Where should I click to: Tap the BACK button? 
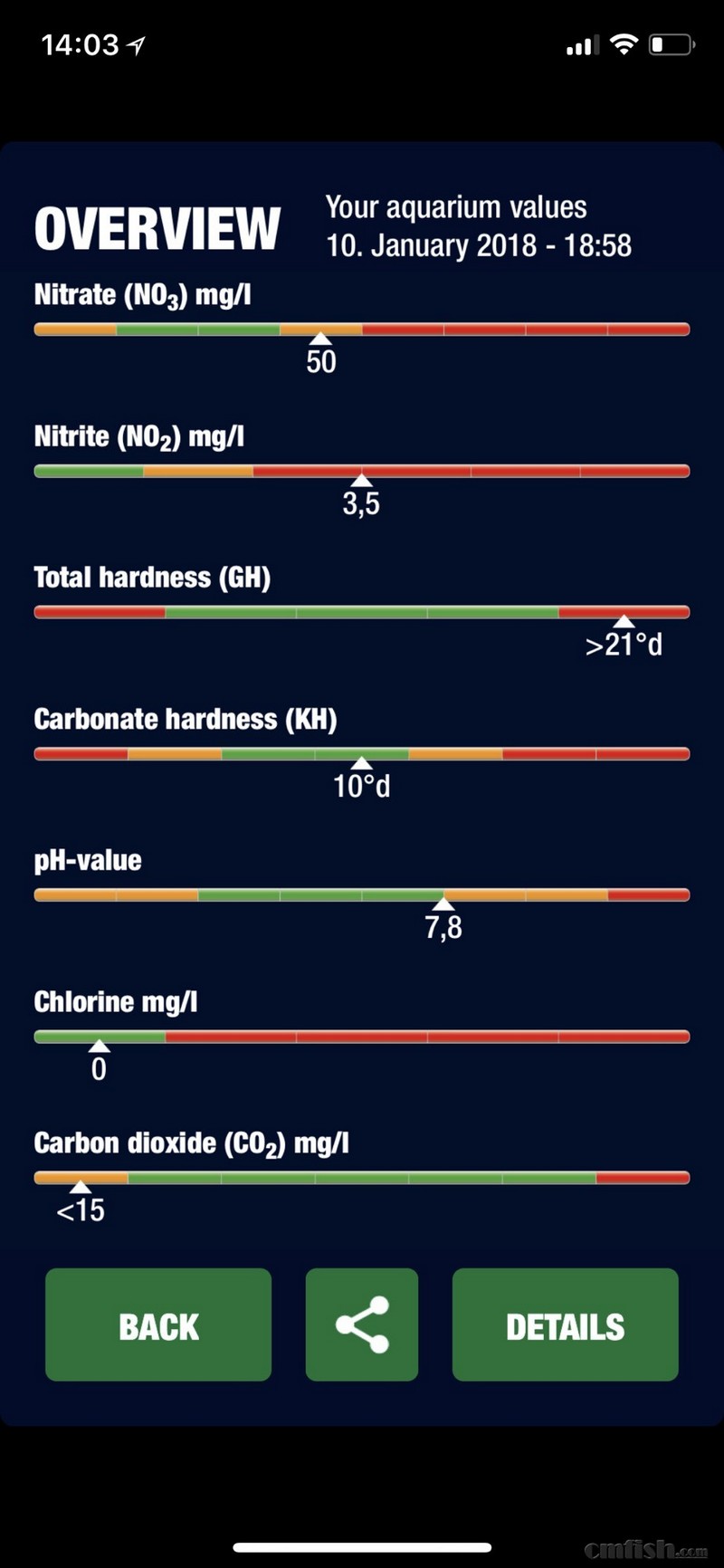pos(158,1324)
